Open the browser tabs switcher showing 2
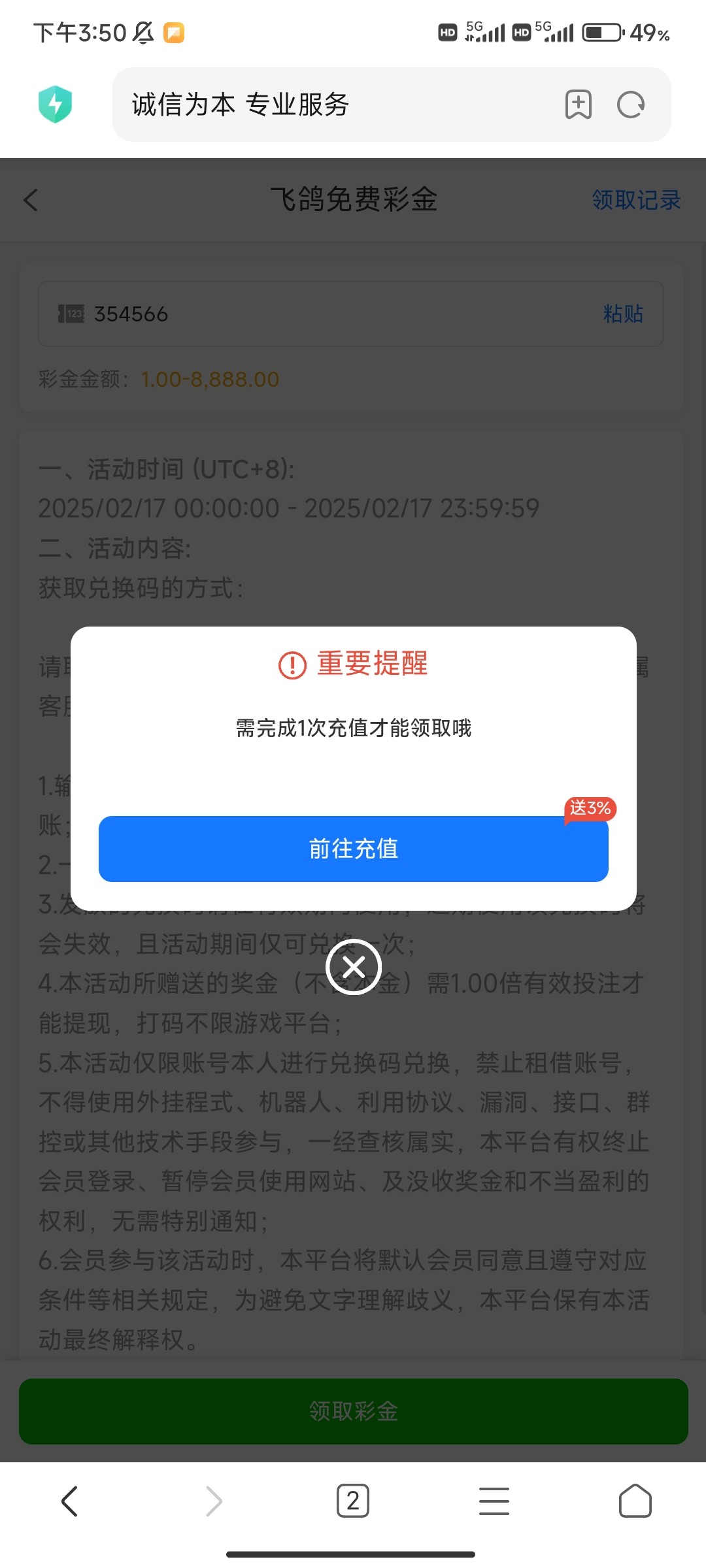The width and height of the screenshot is (706, 1568). pyautogui.click(x=353, y=1501)
